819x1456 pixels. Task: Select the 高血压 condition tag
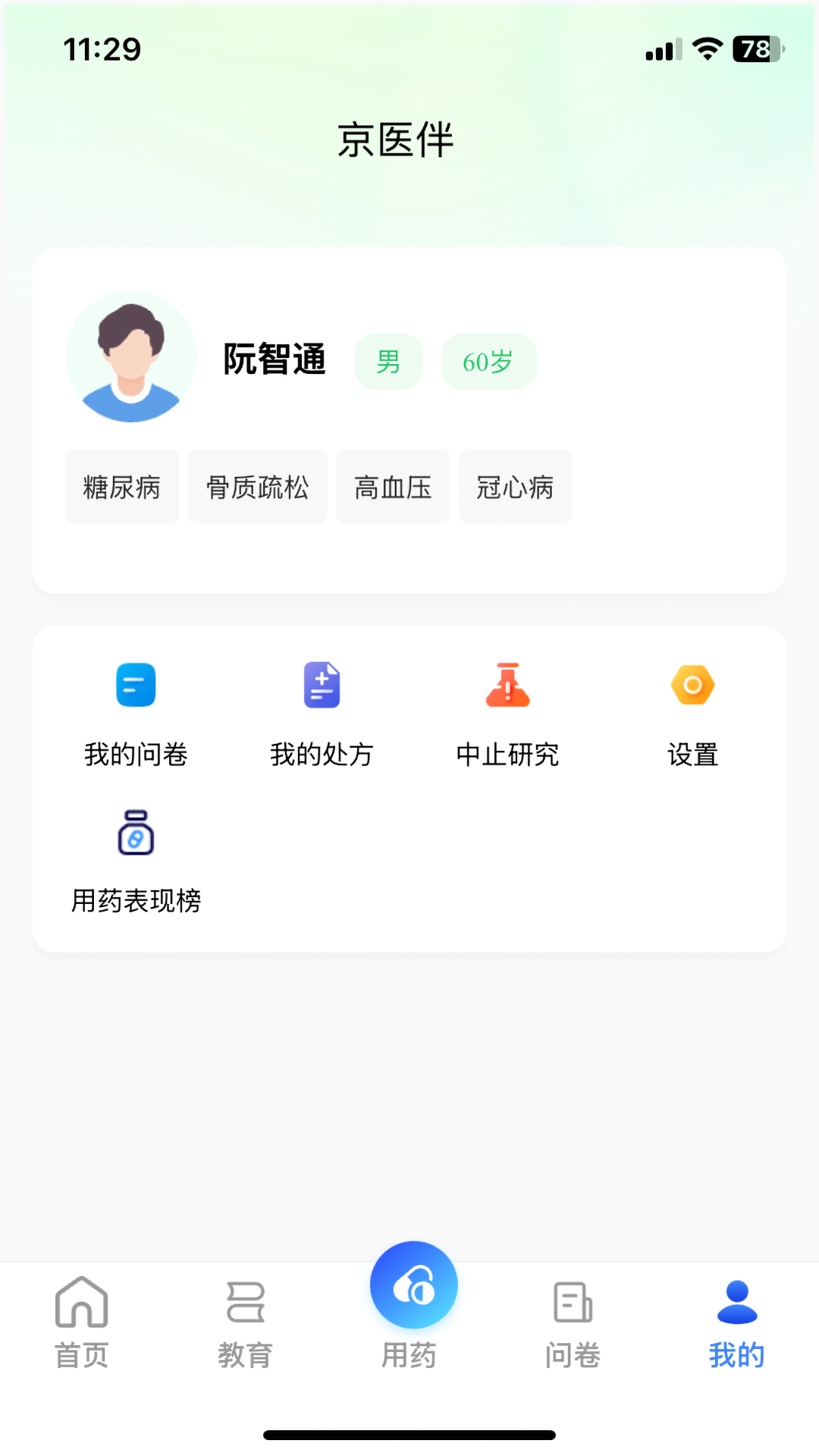pyautogui.click(x=393, y=486)
